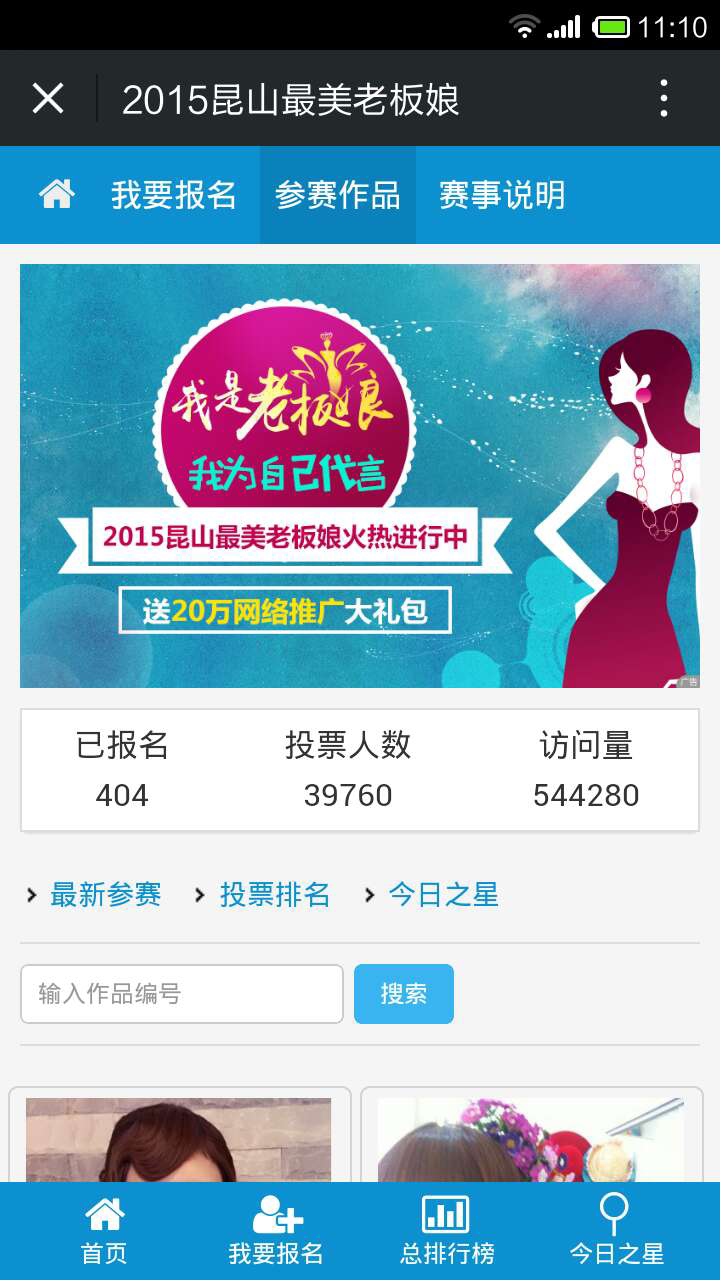View the 今日之星 link above search
The image size is (720, 1280).
point(443,894)
